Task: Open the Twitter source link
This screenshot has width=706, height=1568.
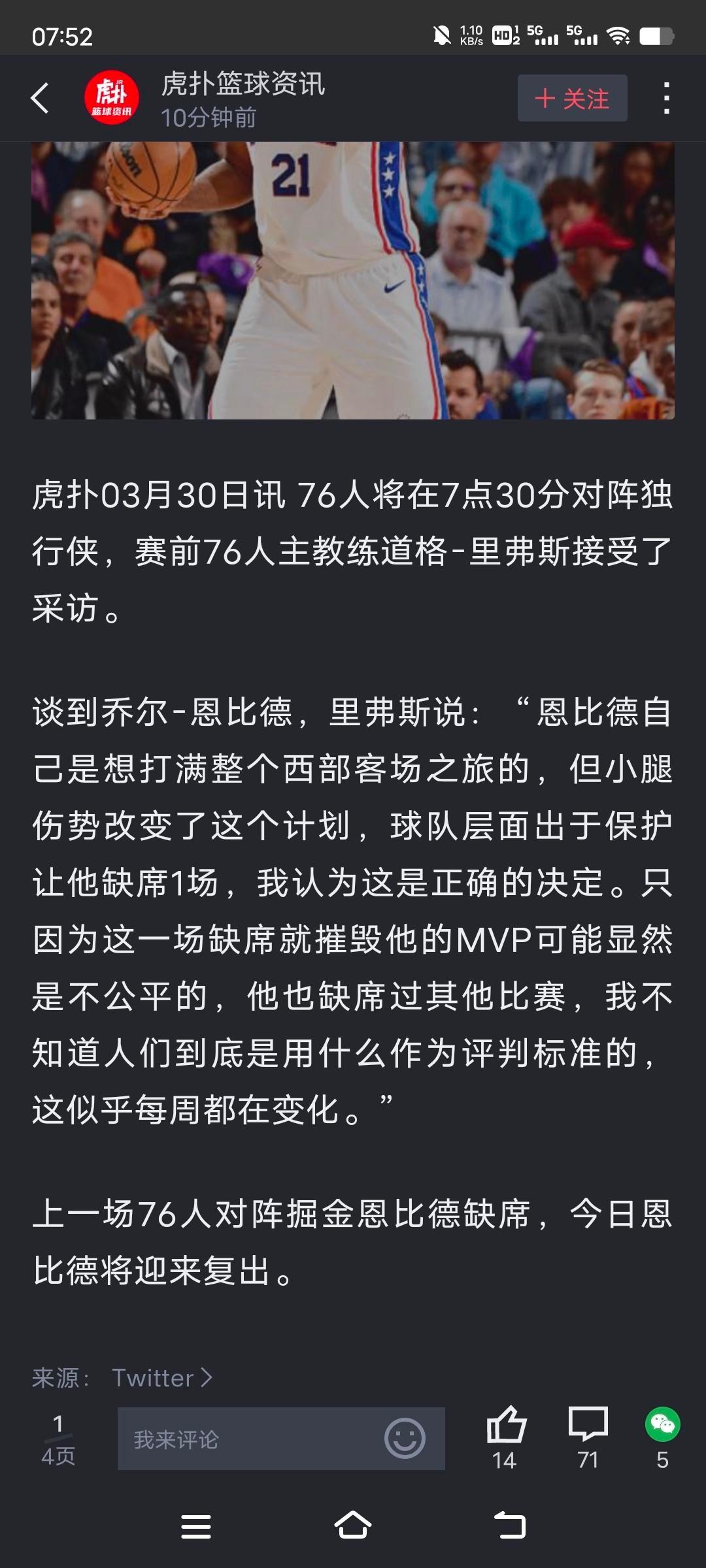Action: (x=162, y=1378)
